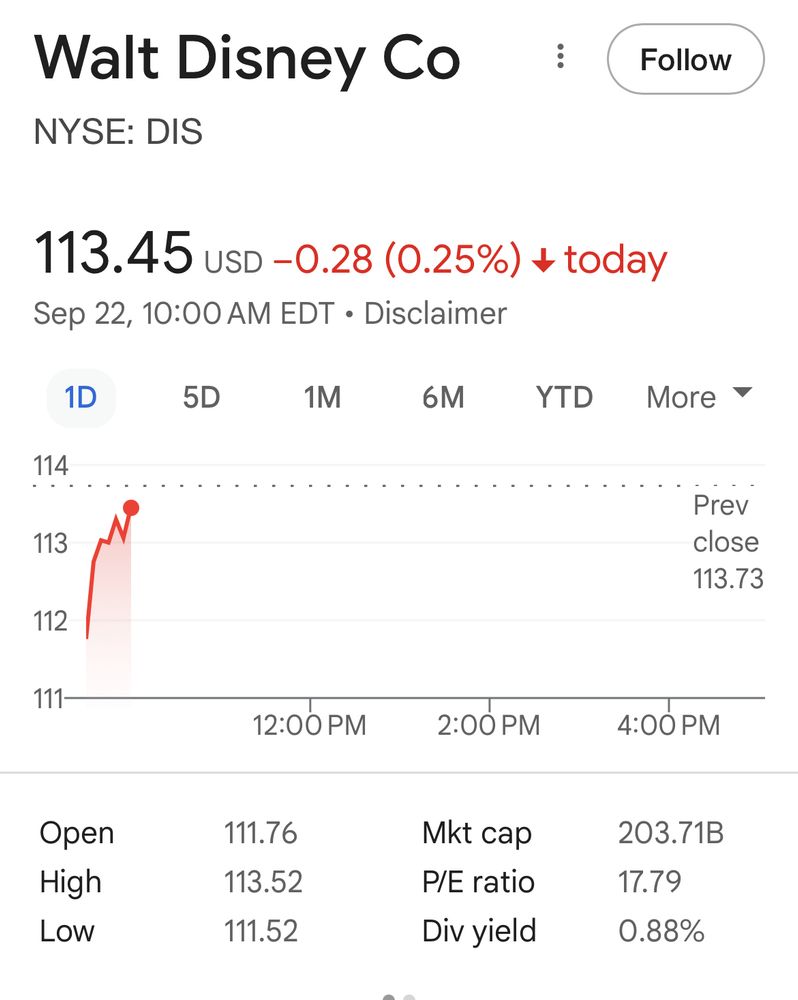
Task: View the 6M price chart
Action: pyautogui.click(x=443, y=397)
